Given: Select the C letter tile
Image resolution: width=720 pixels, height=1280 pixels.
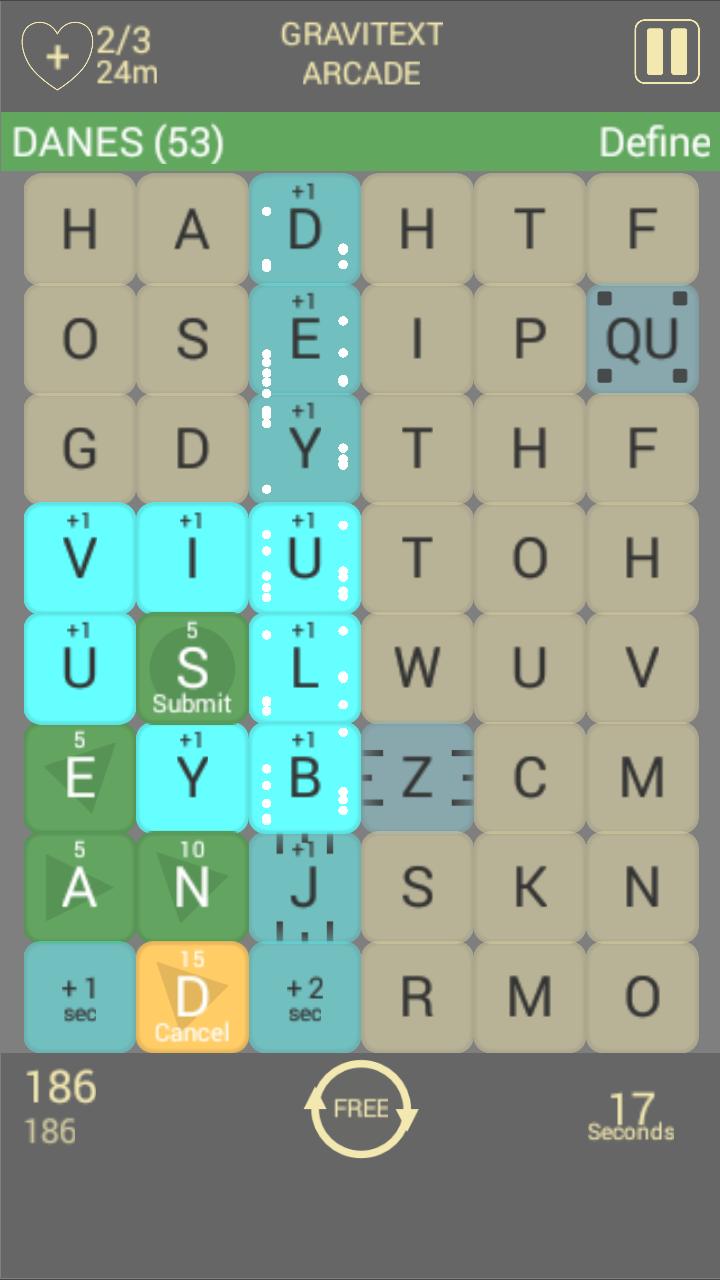Looking at the screenshot, I should [529, 778].
